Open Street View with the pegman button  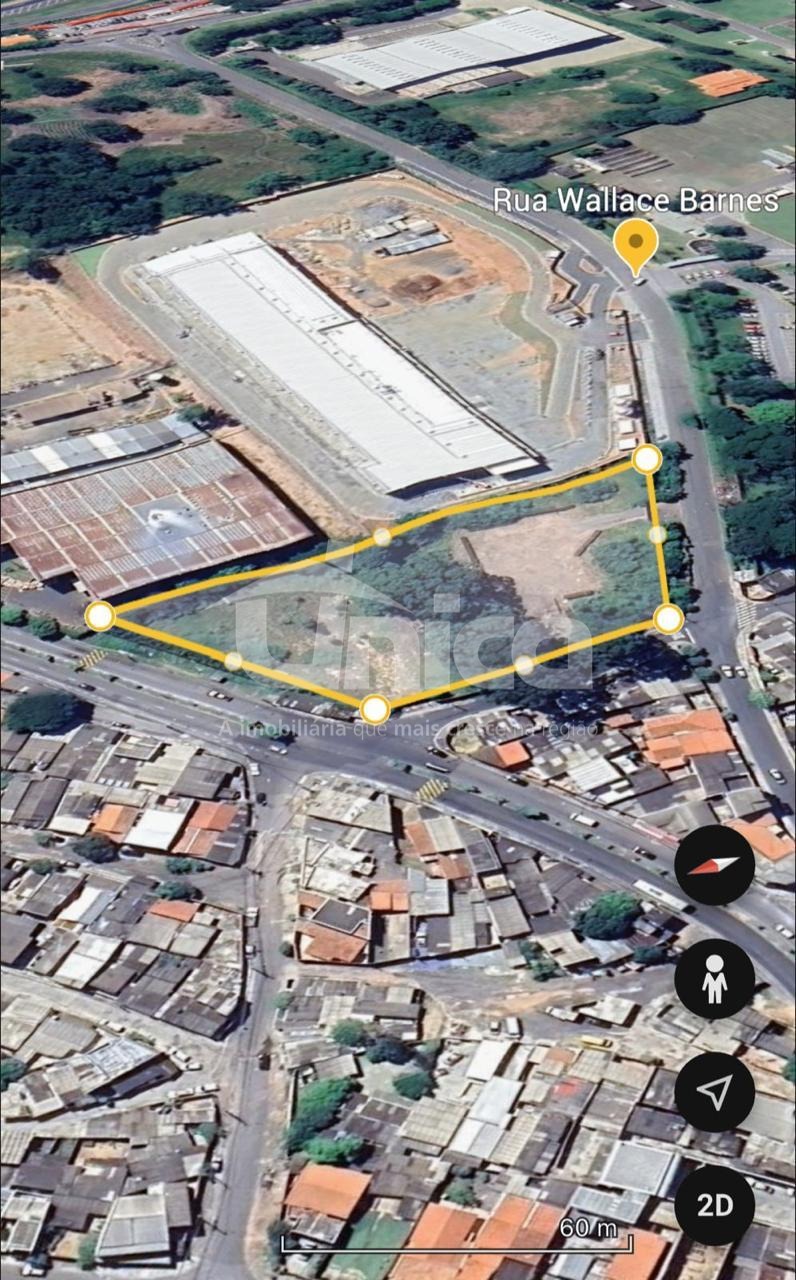pos(714,979)
